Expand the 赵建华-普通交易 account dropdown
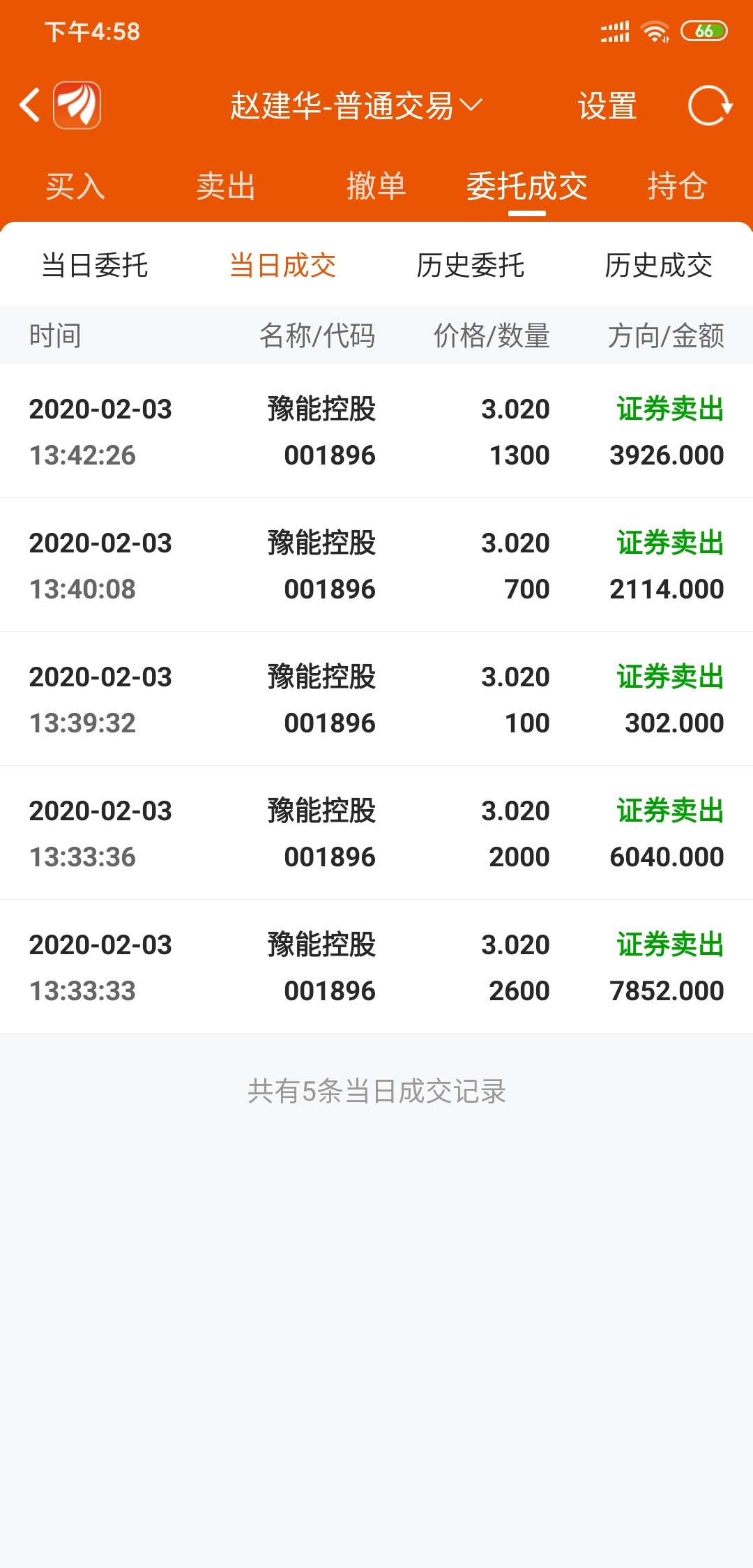The image size is (753, 1568). pos(356,106)
